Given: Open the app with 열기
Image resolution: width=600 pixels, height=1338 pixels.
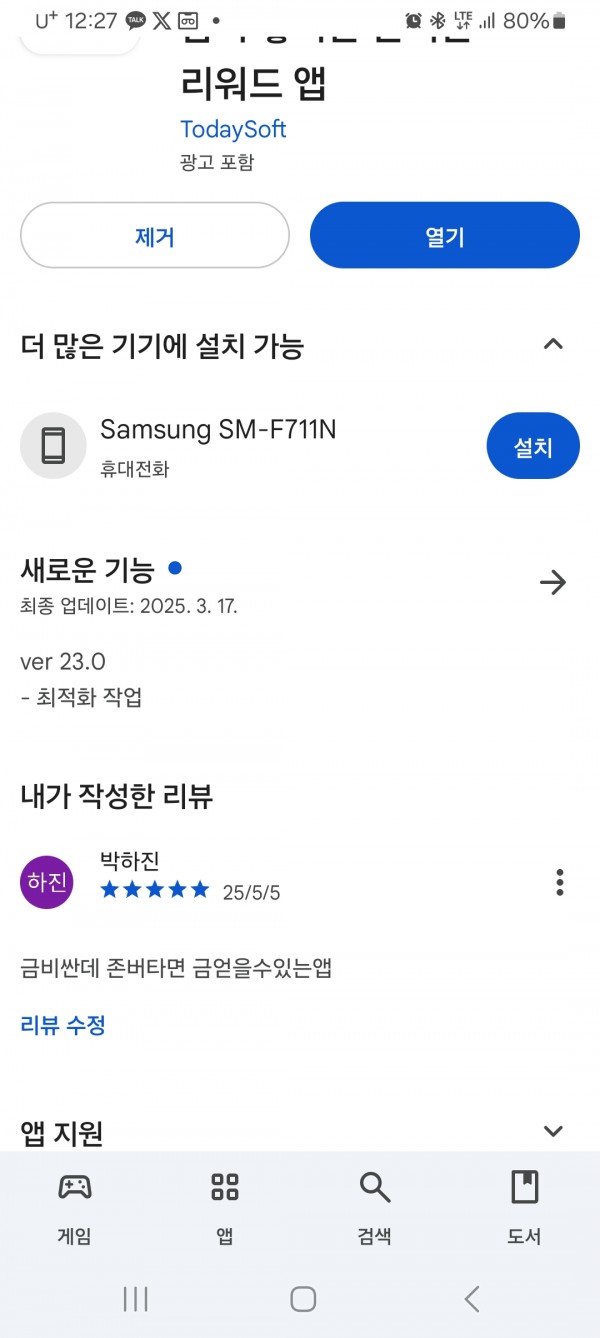Looking at the screenshot, I should (445, 235).
